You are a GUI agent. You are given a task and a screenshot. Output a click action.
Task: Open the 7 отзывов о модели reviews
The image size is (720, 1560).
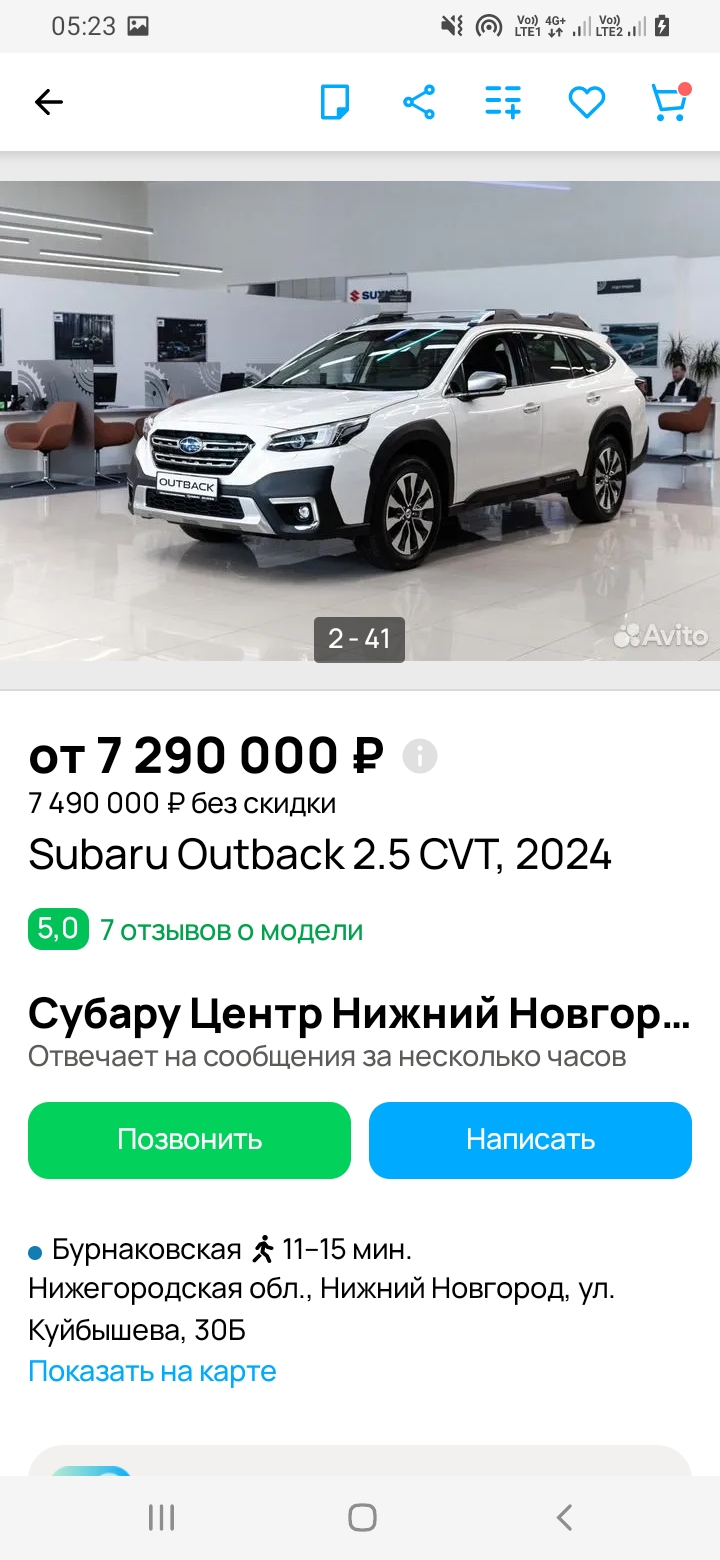tap(231, 930)
